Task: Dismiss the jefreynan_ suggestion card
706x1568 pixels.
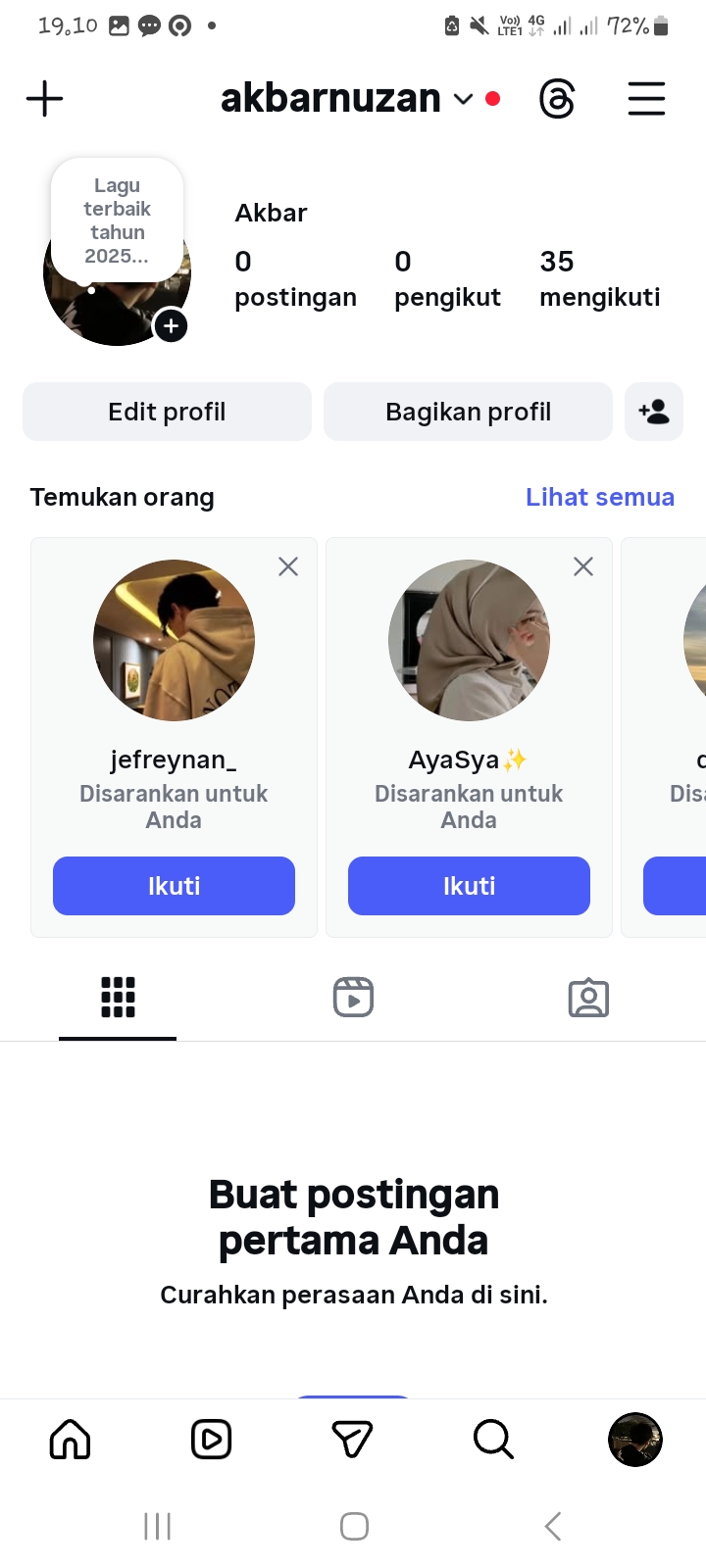Action: (x=288, y=566)
